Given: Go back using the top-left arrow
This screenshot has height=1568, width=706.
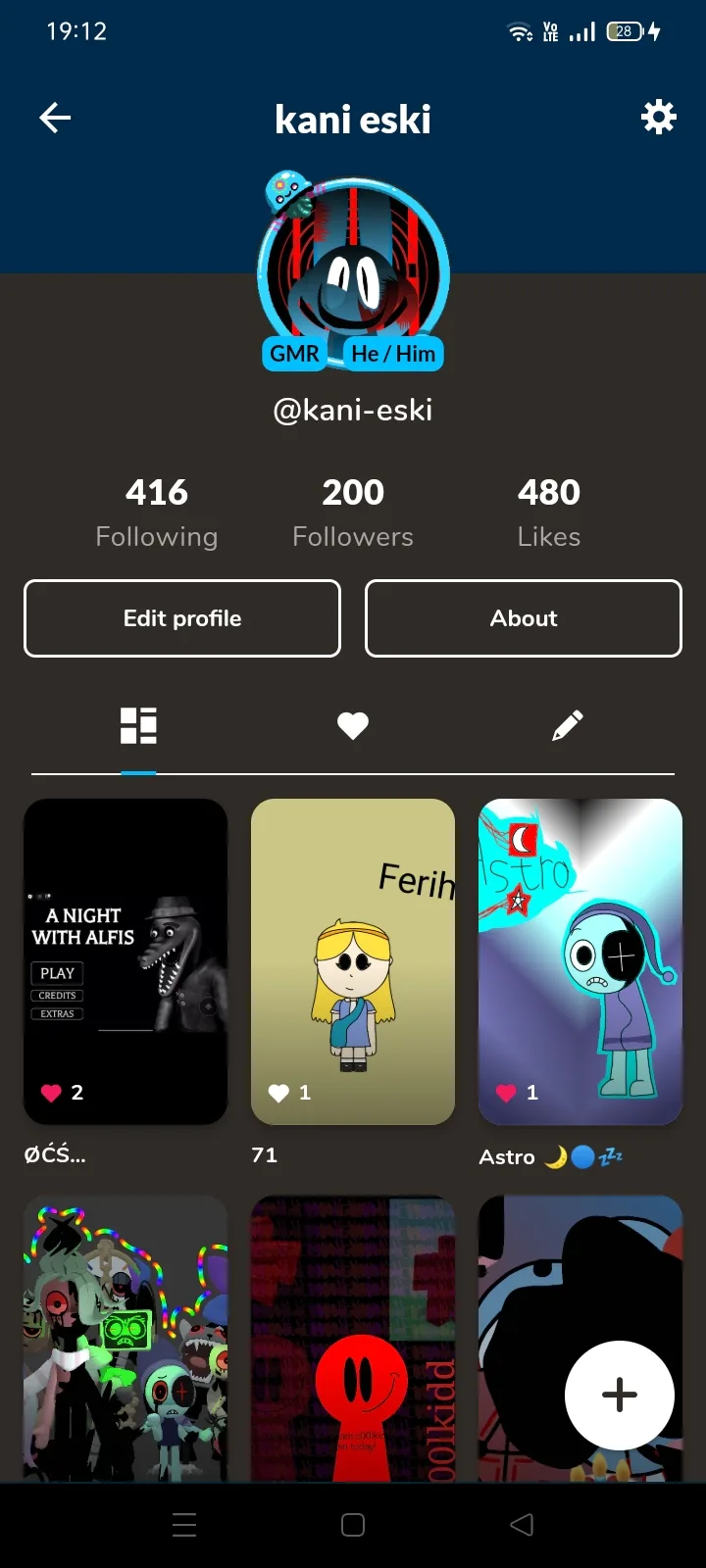Looking at the screenshot, I should (x=55, y=119).
